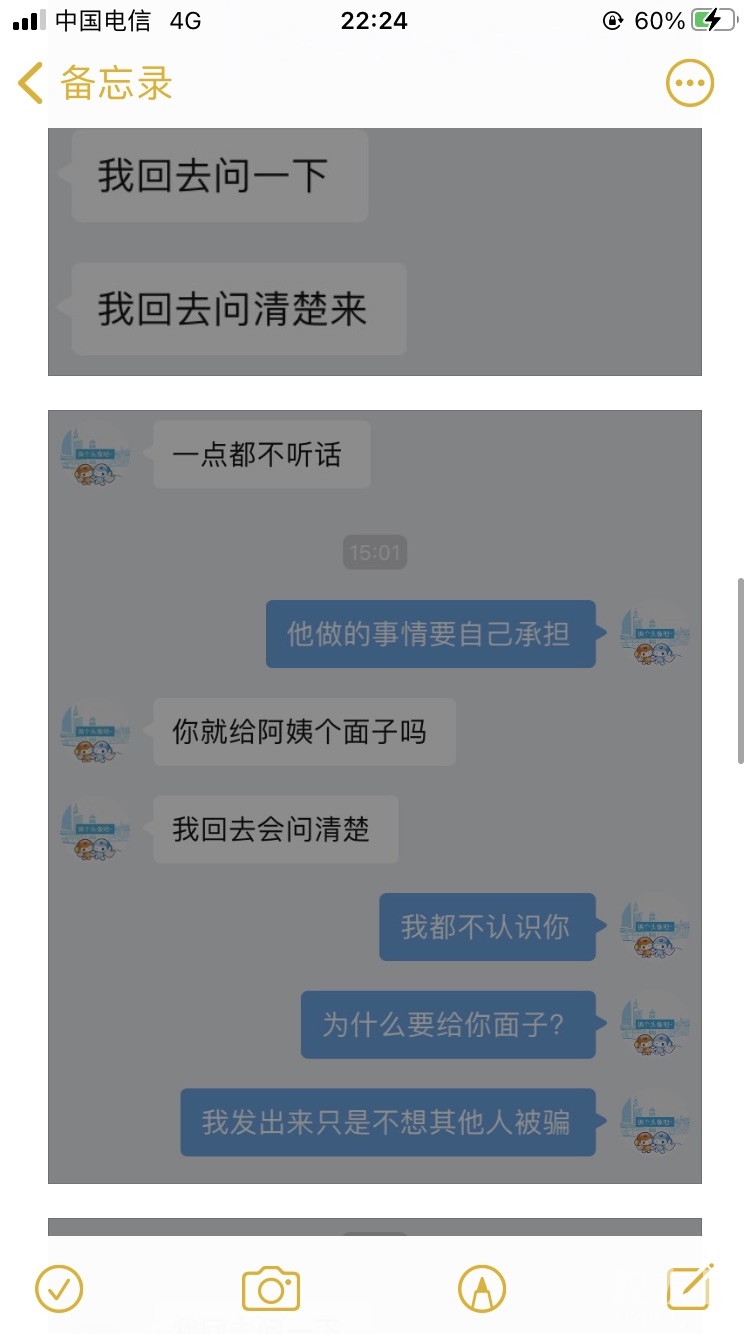
Task: Add a checklist to the note
Action: coord(59,1289)
